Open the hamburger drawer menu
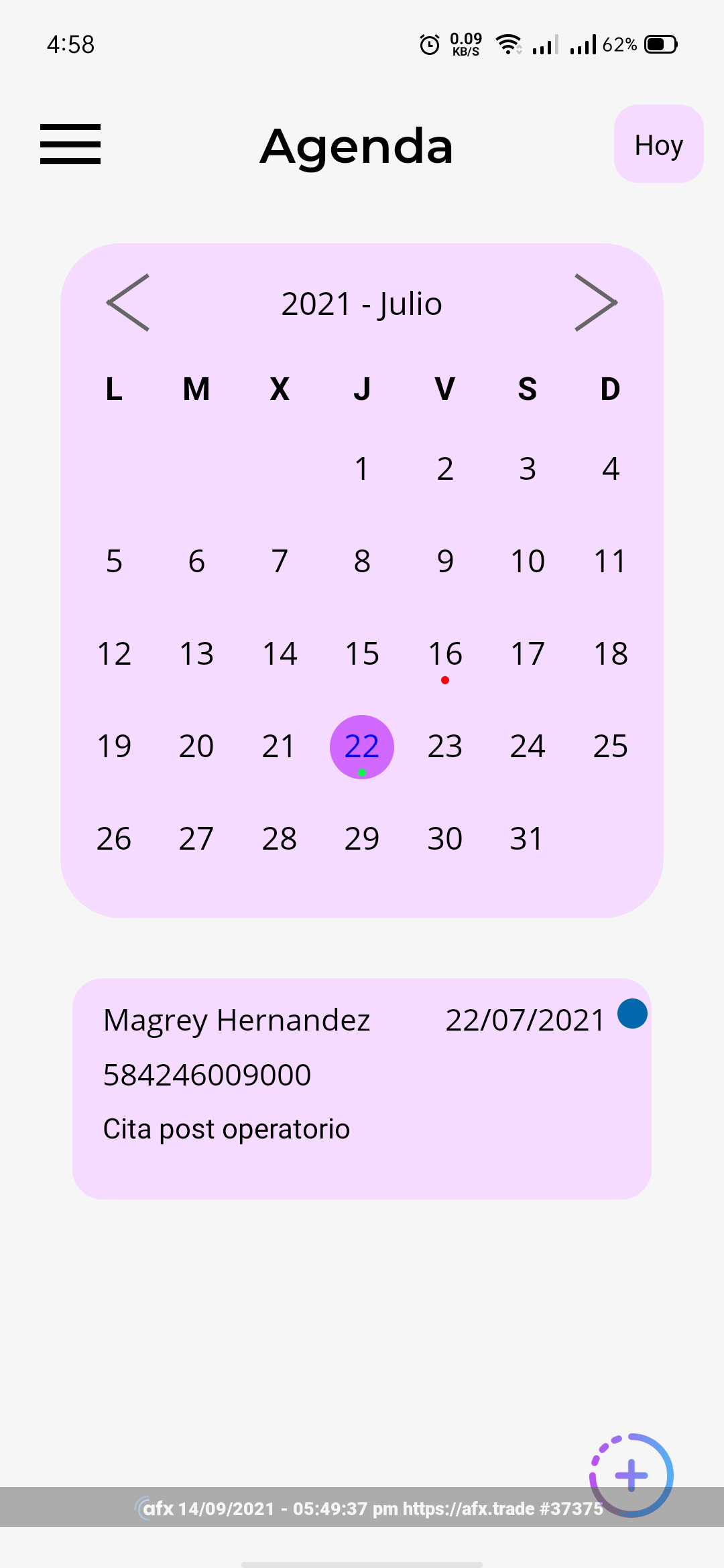Viewport: 724px width, 1568px height. (x=70, y=144)
